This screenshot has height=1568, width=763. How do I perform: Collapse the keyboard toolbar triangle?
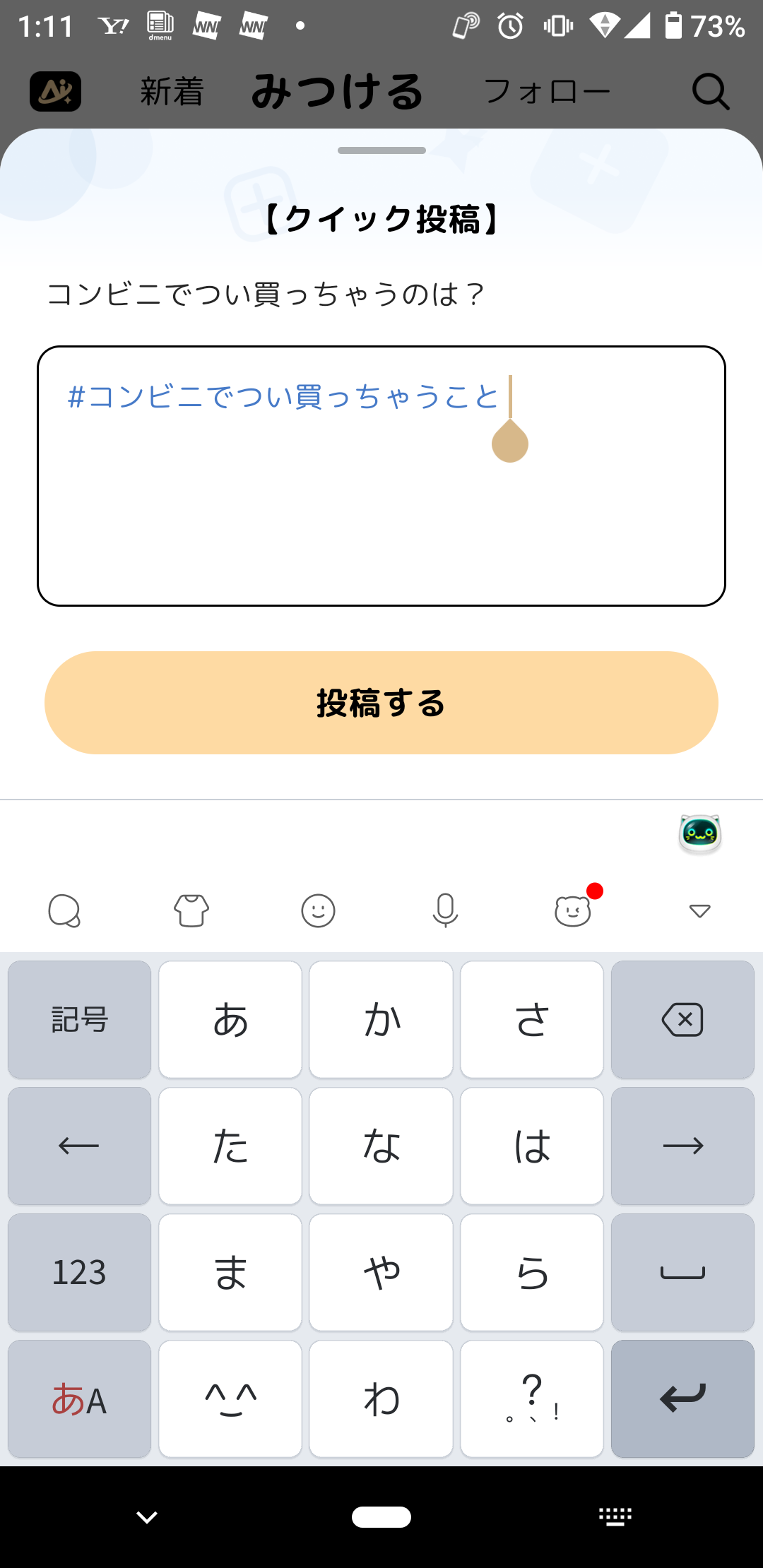click(x=699, y=910)
